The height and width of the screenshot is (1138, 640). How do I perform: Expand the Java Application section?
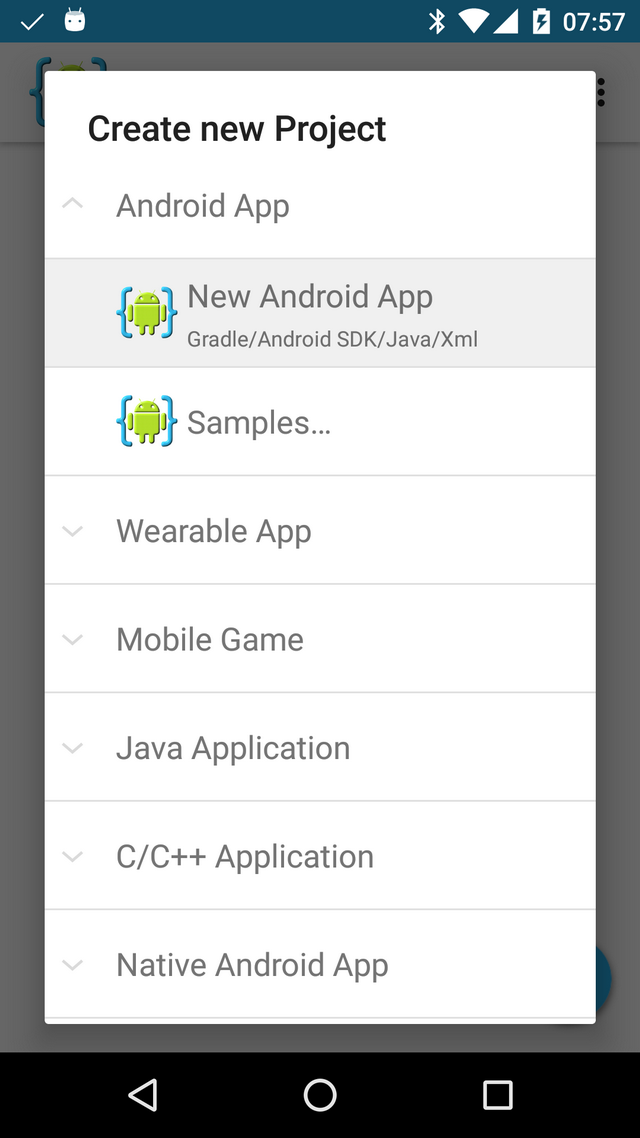coord(320,748)
